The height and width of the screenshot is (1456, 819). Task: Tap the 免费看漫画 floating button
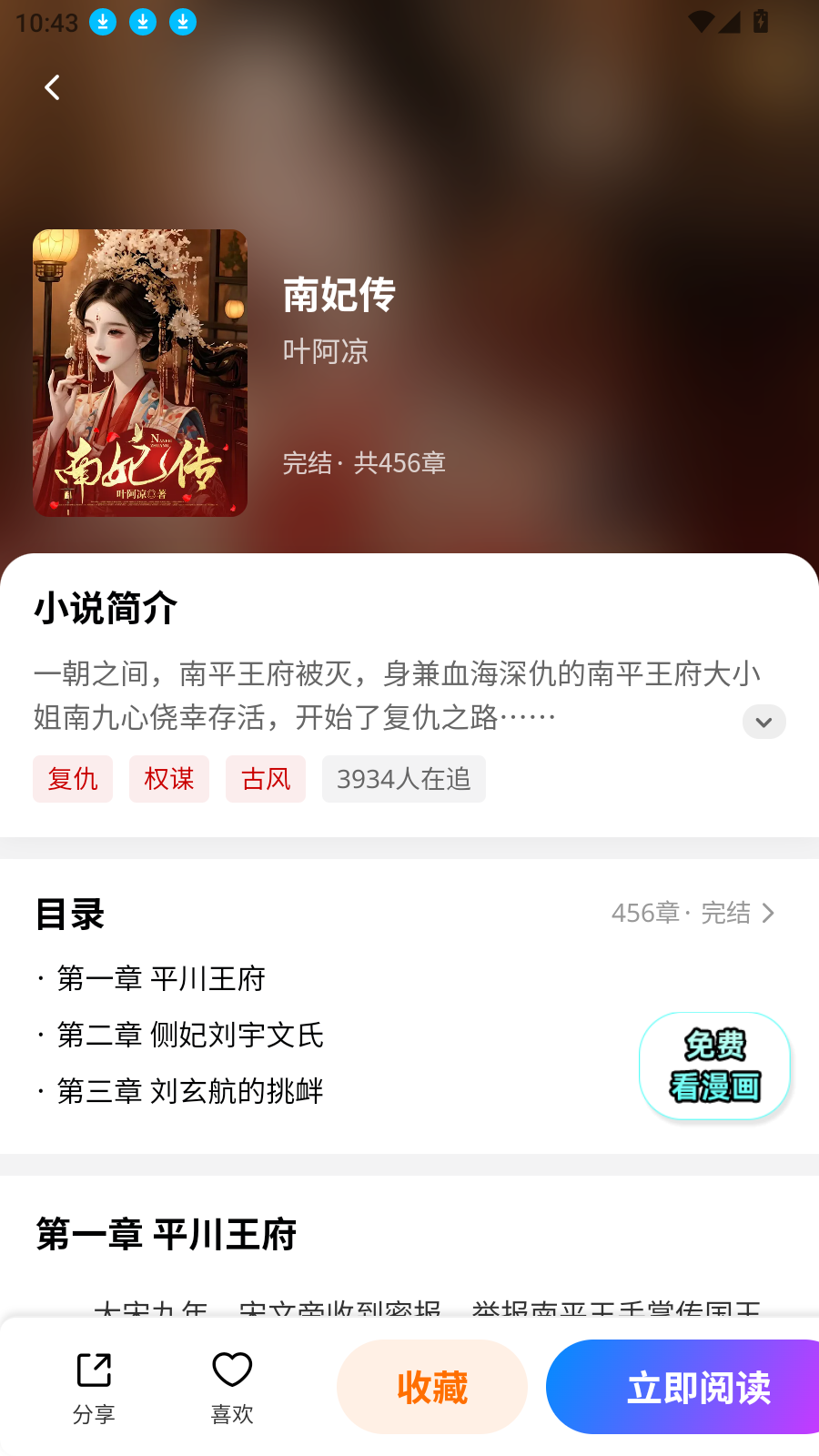pos(714,1066)
